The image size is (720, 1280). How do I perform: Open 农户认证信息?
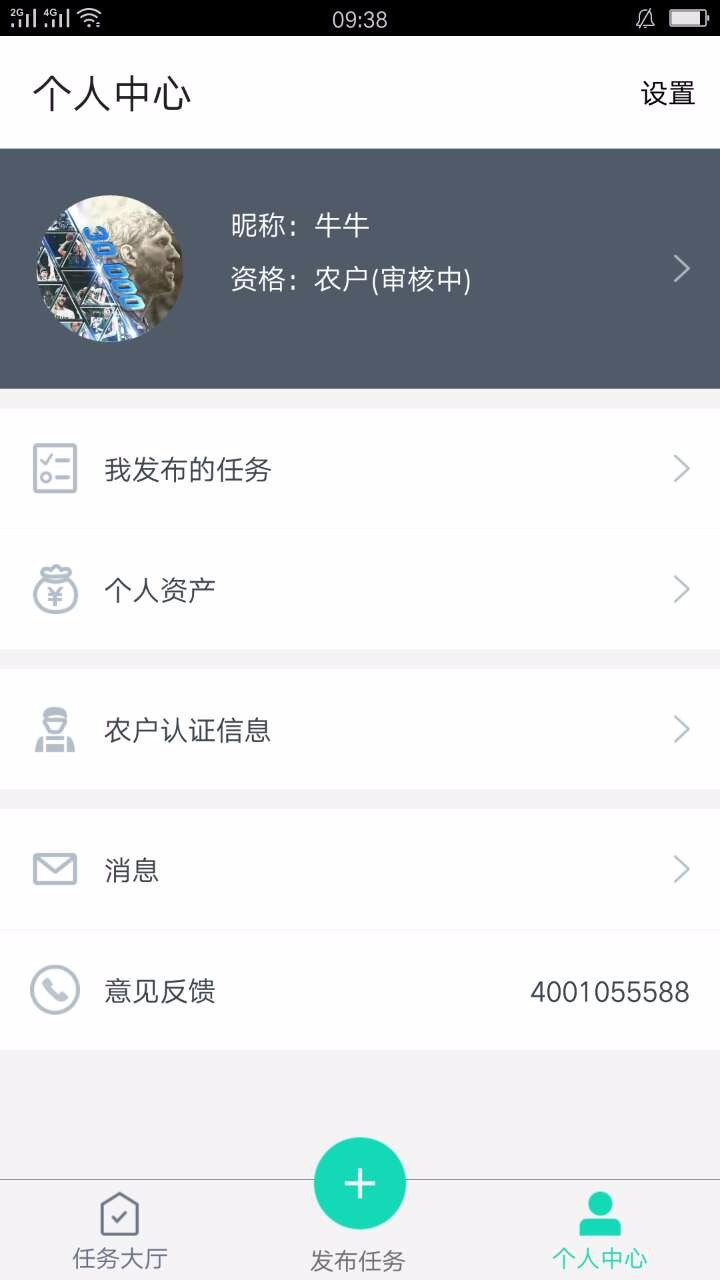pos(360,730)
